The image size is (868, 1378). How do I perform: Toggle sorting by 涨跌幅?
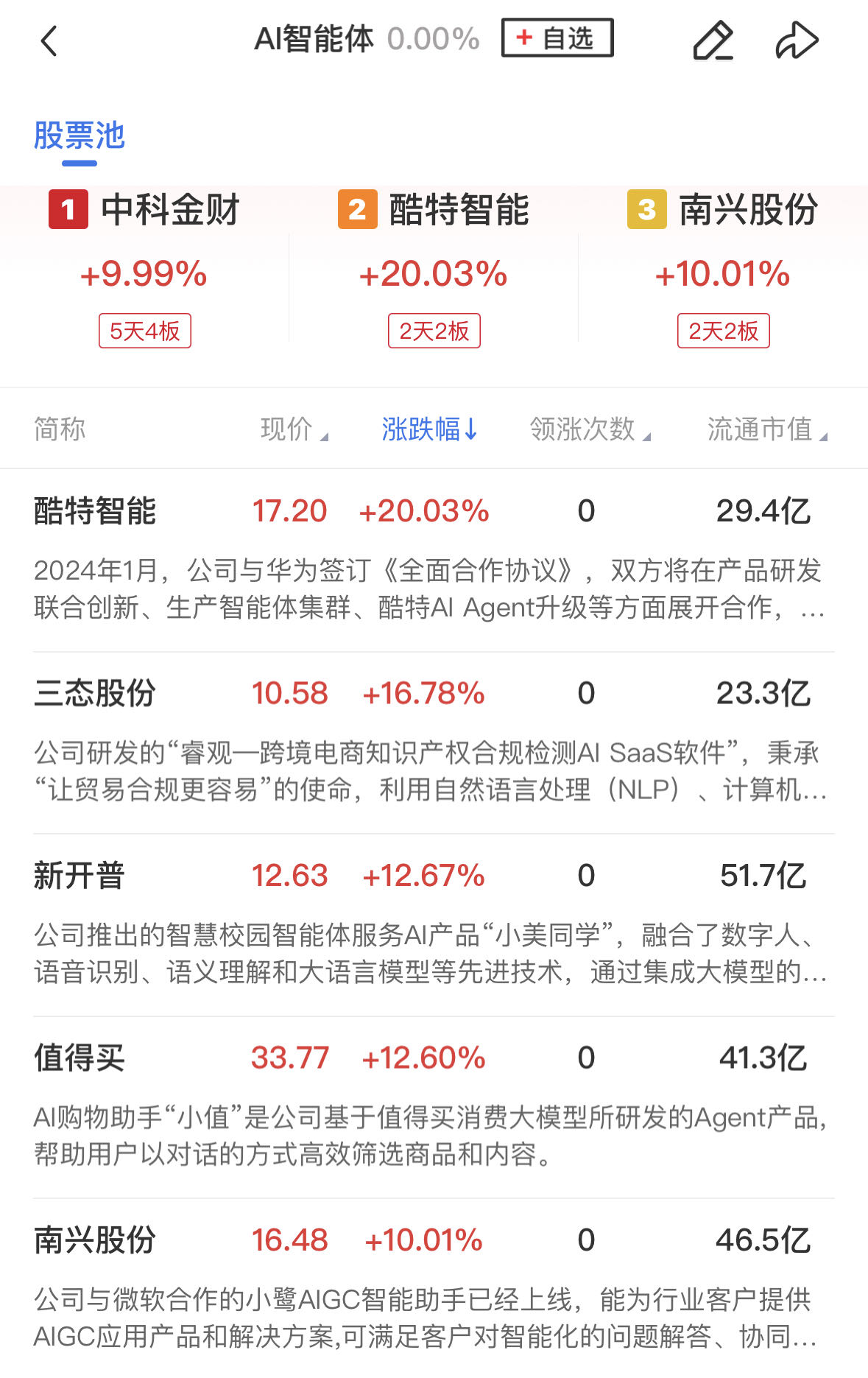[430, 429]
